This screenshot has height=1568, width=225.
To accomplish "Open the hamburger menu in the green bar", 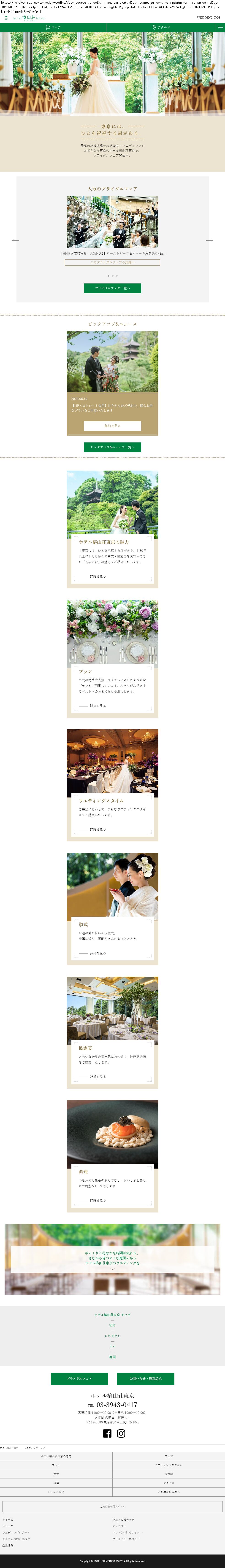I will pyautogui.click(x=220, y=27).
